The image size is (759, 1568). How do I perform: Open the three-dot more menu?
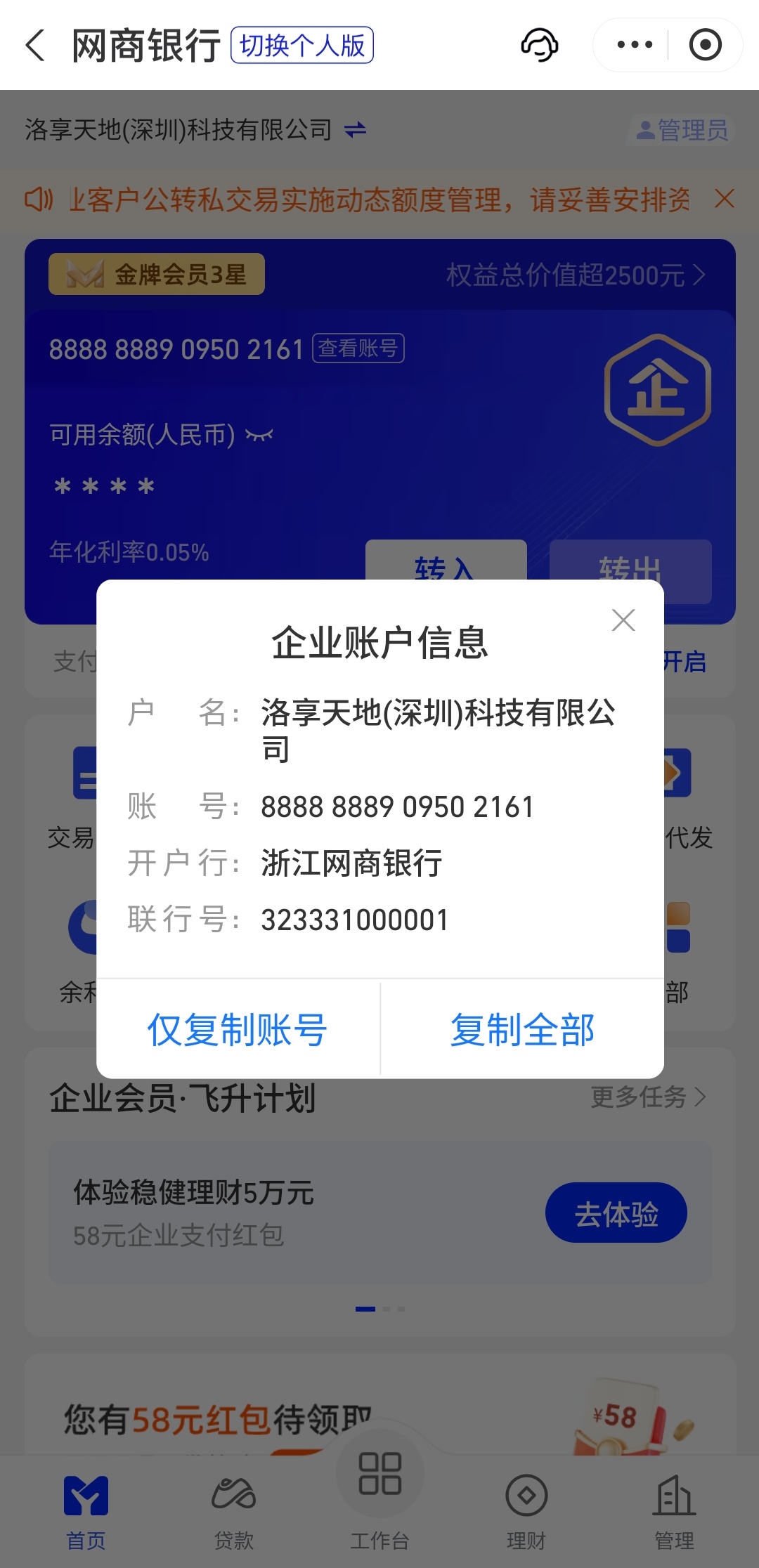point(634,46)
